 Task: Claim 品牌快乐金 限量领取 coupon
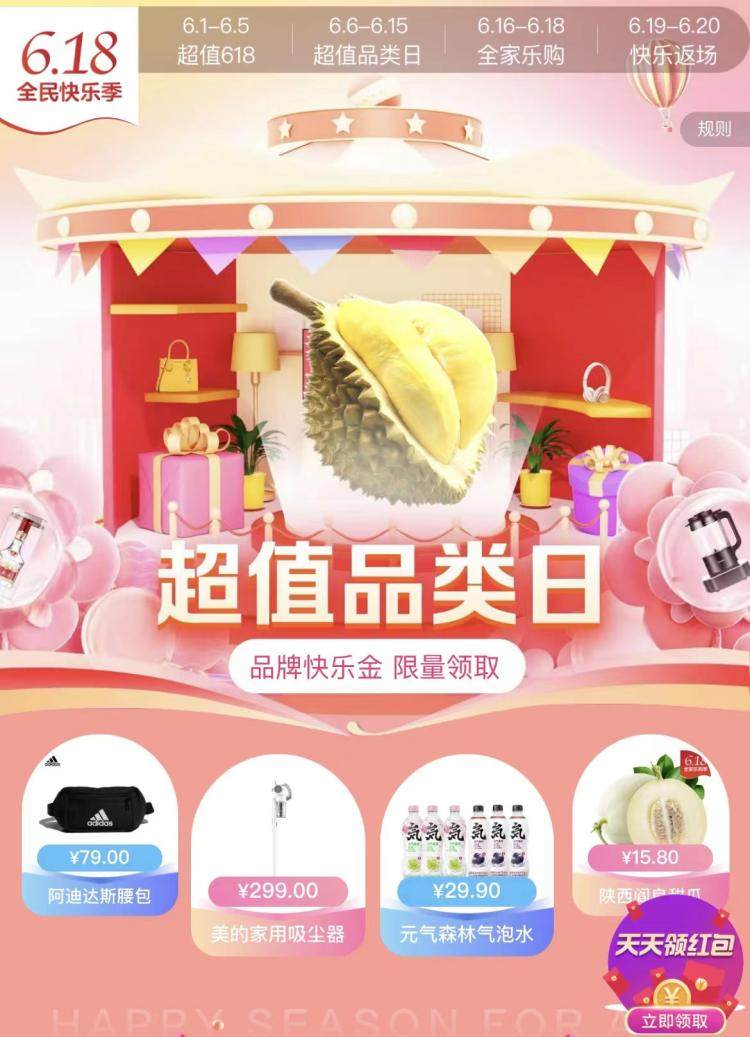pyautogui.click(x=374, y=668)
